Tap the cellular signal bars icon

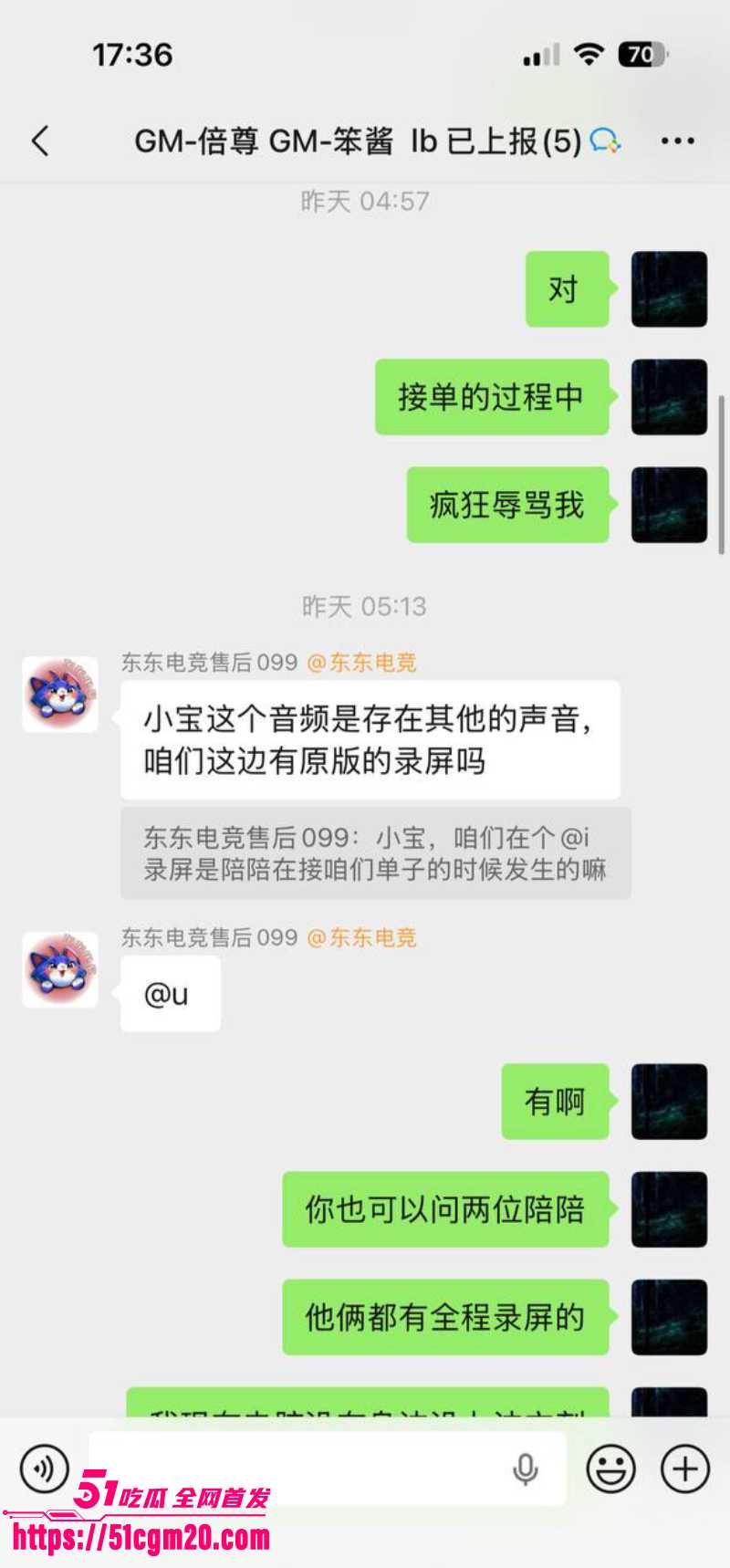coord(540,55)
